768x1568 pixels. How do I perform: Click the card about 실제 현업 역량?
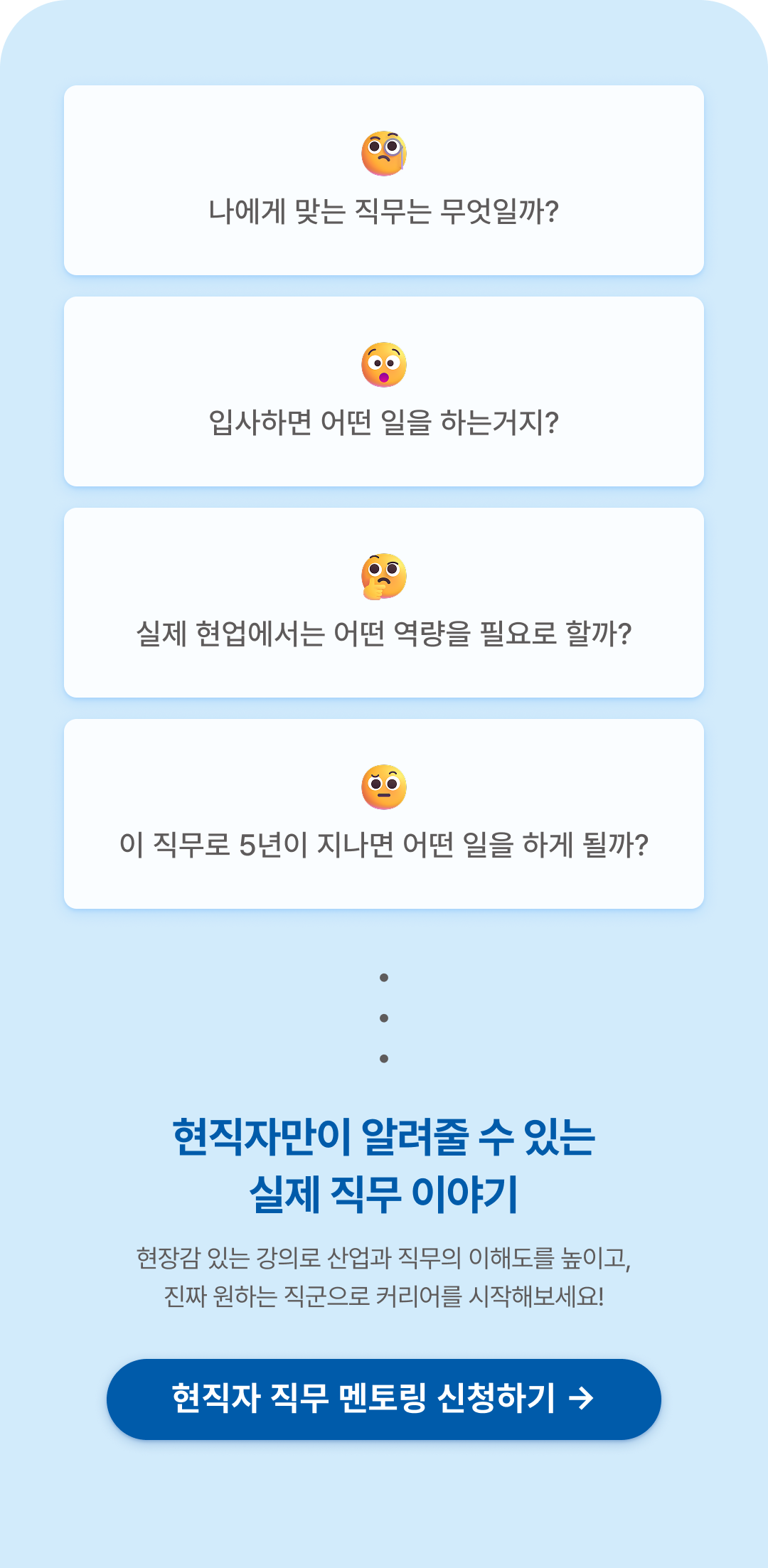(x=384, y=604)
